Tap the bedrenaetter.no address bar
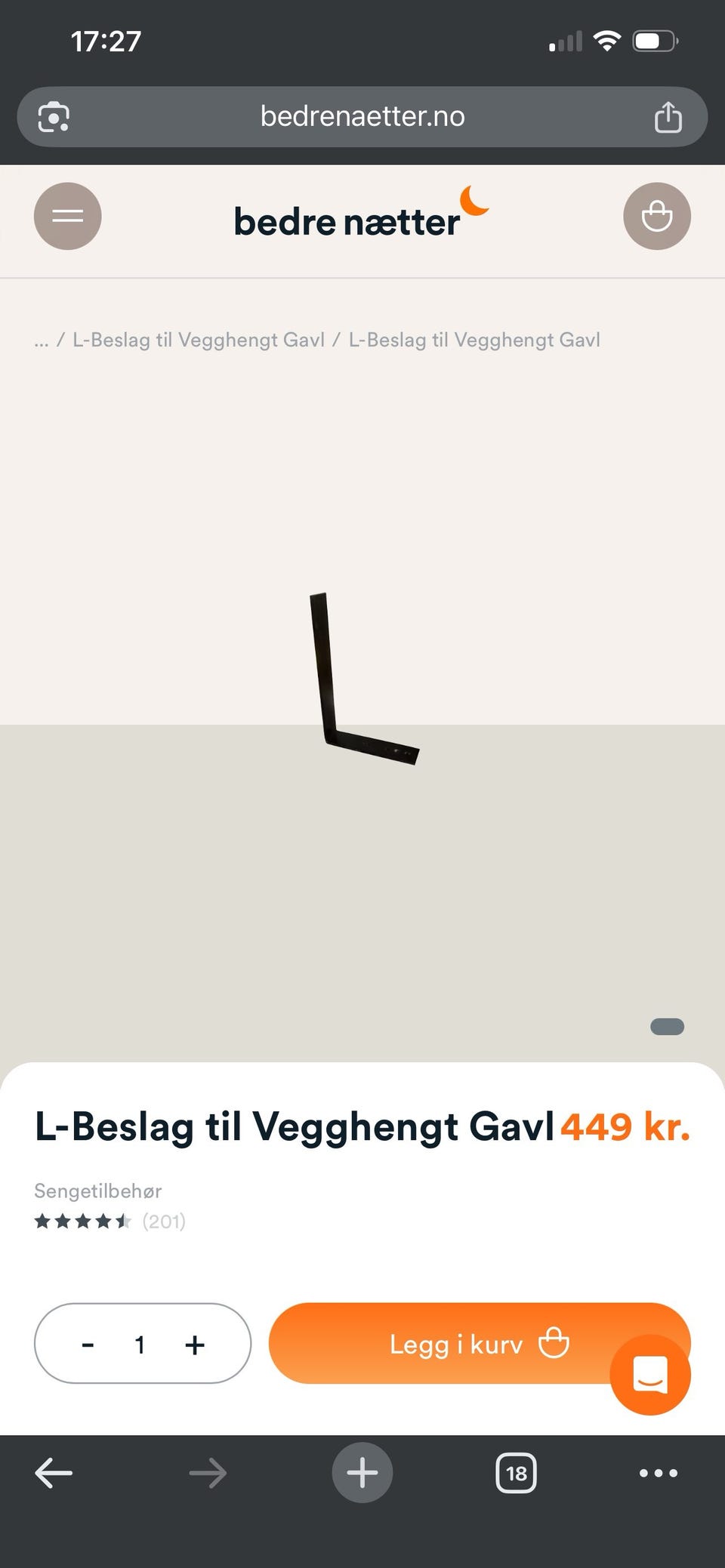The width and height of the screenshot is (725, 1568). (362, 116)
